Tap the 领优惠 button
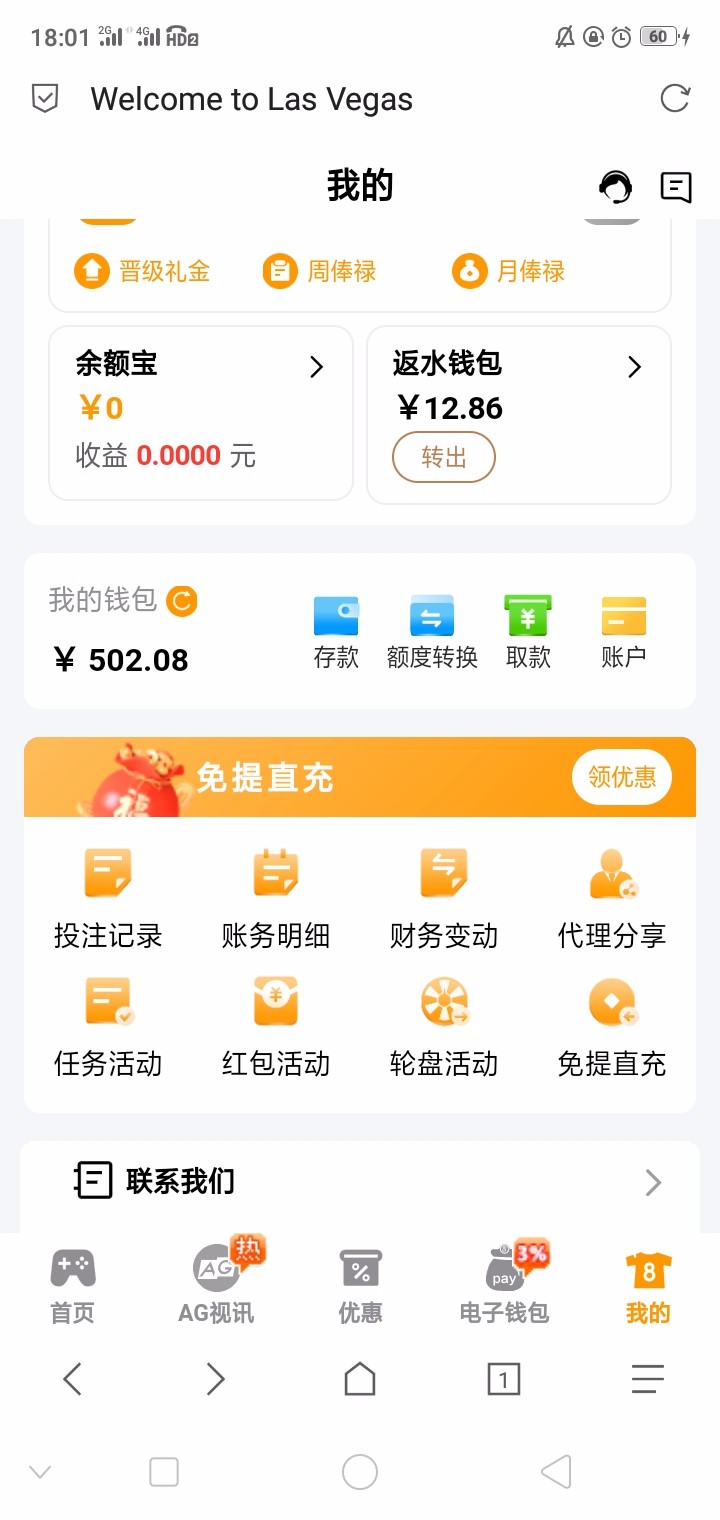Screen dimensions: 720x1520 [x=621, y=777]
